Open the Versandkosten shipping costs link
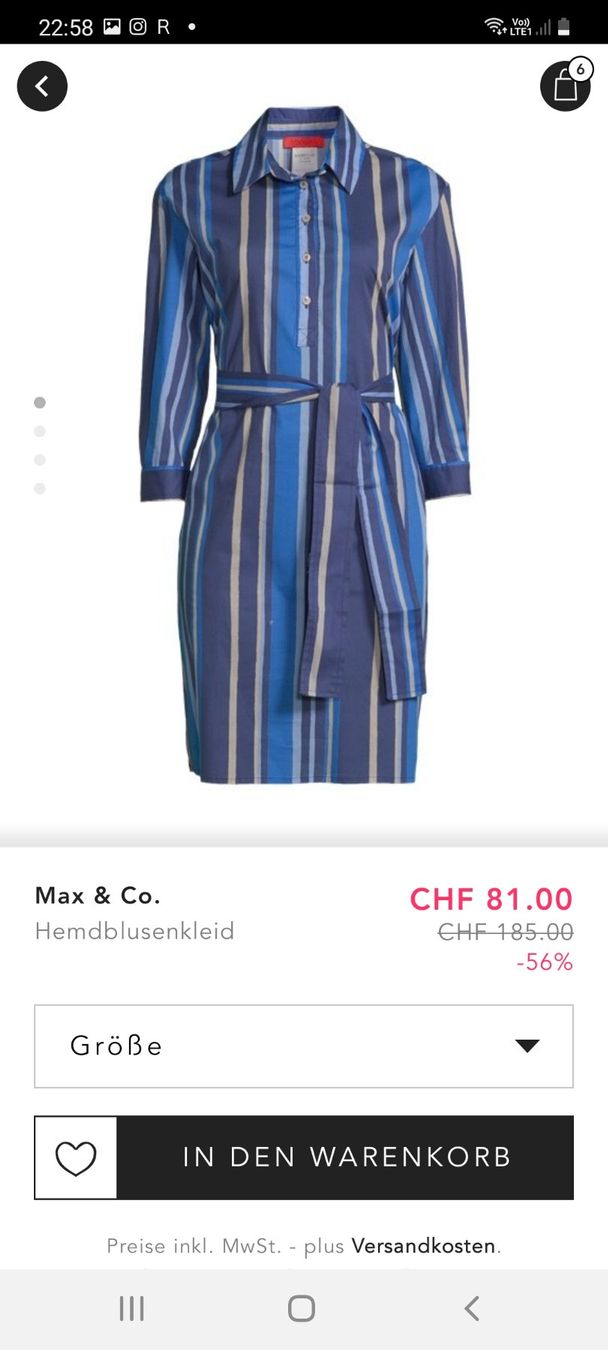Viewport: 608px width, 1350px height. [424, 1246]
